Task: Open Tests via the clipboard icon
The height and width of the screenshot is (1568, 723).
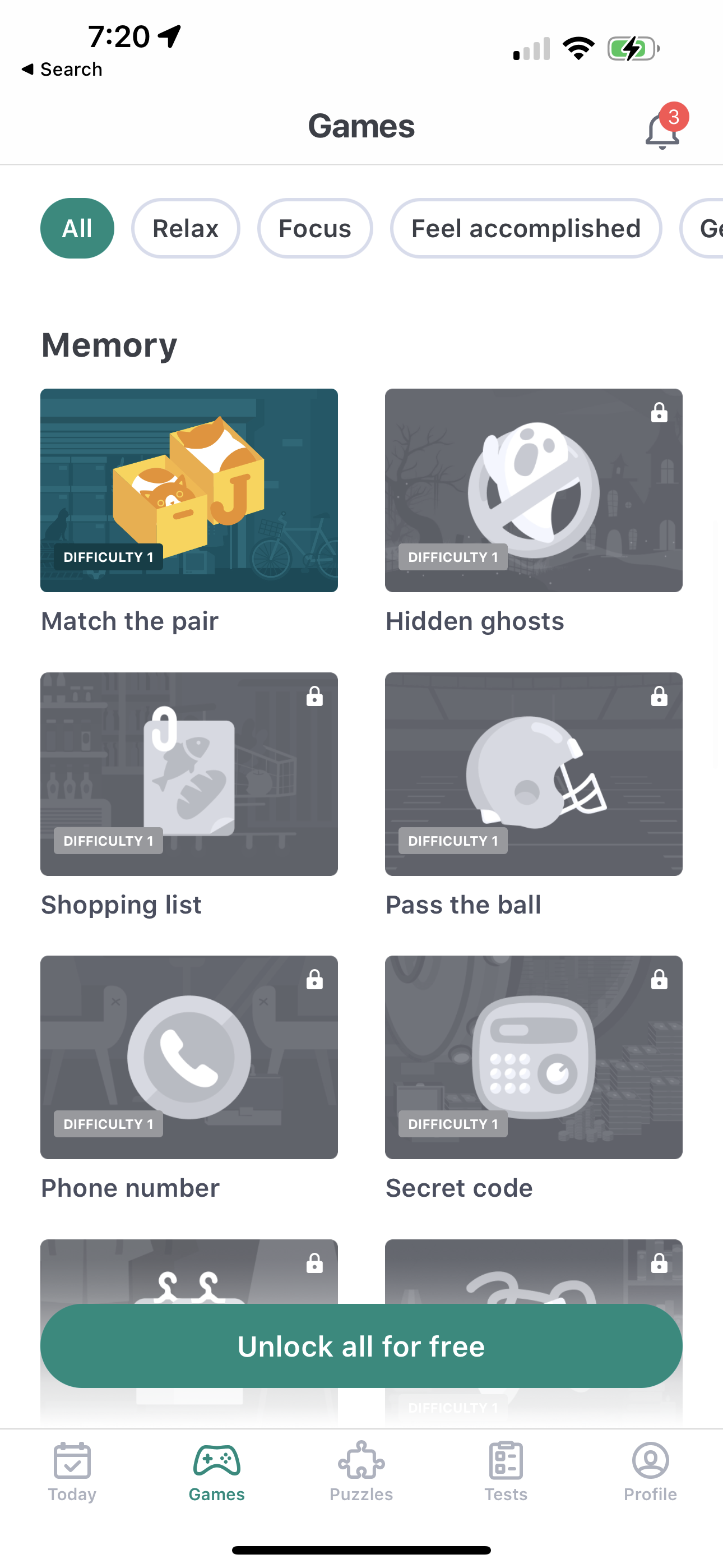Action: pos(506,1461)
